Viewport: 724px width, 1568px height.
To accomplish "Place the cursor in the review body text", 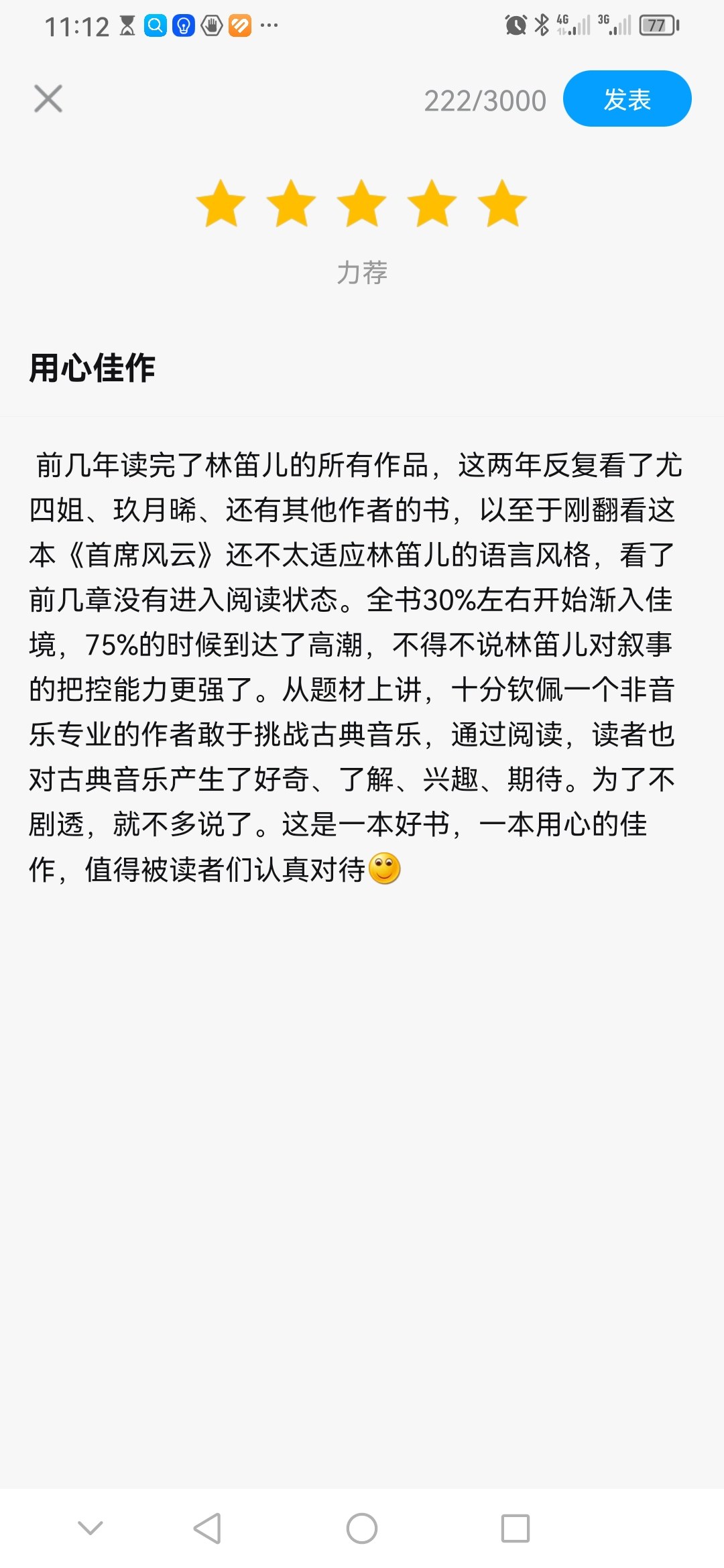I will click(355, 667).
